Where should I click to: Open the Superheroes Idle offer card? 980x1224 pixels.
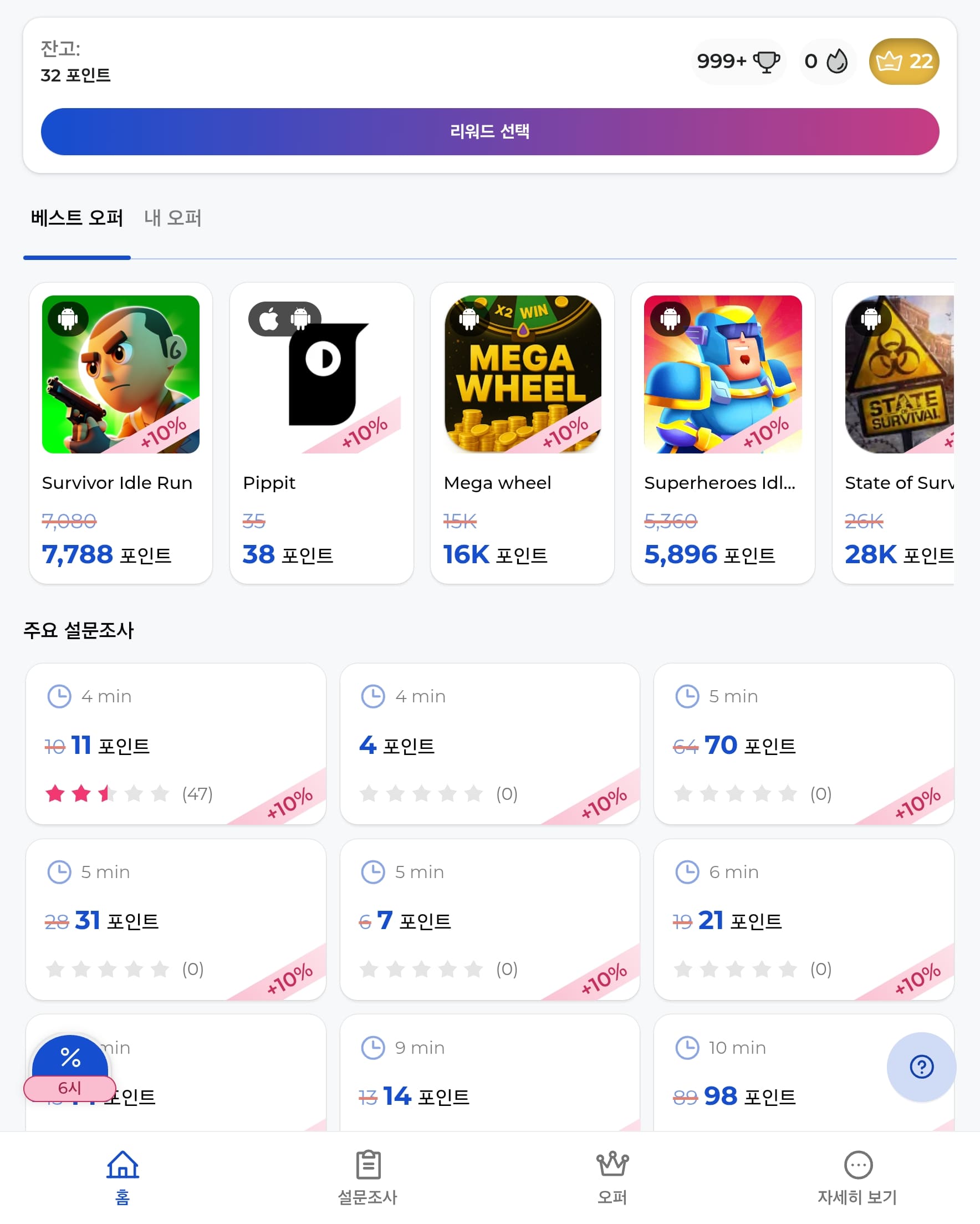(723, 431)
